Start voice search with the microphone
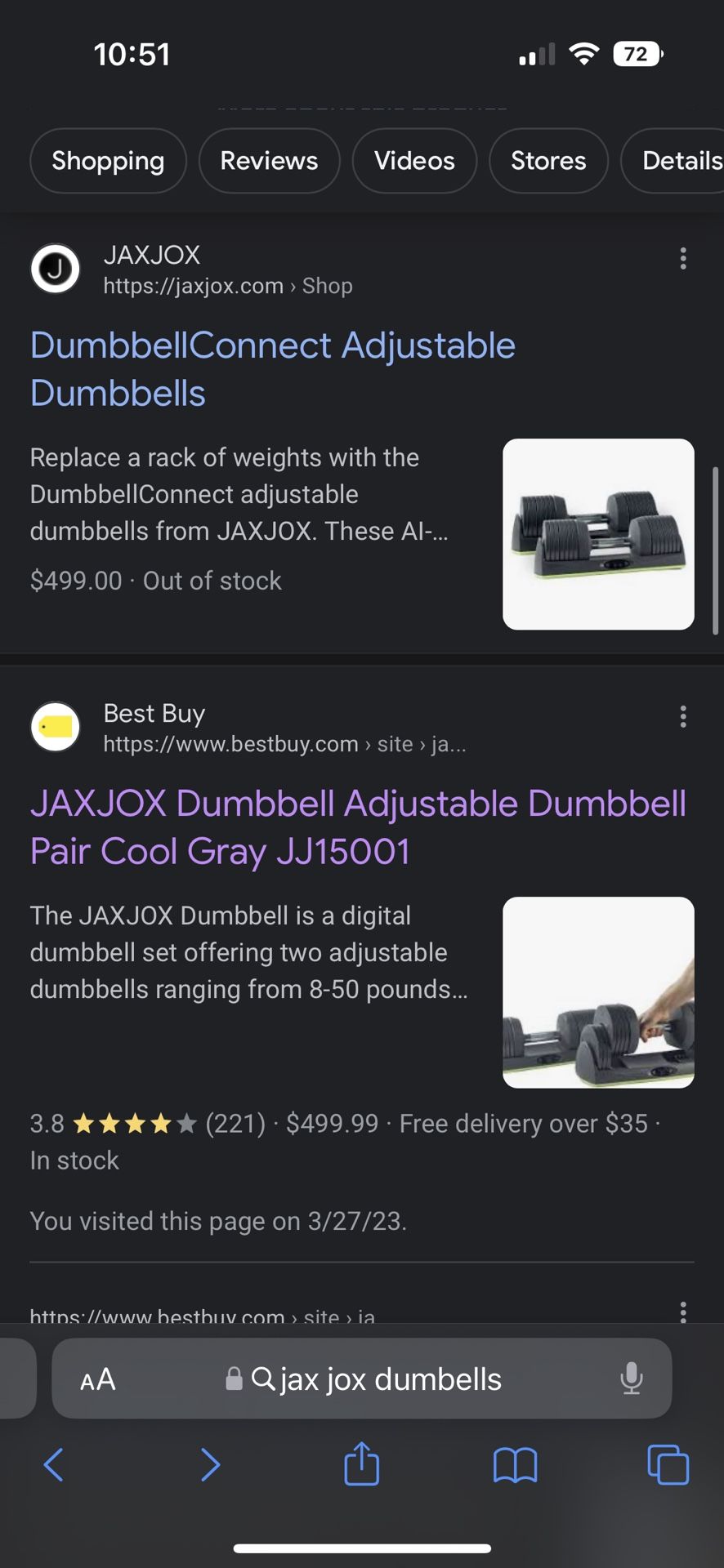724x1568 pixels. (631, 1379)
